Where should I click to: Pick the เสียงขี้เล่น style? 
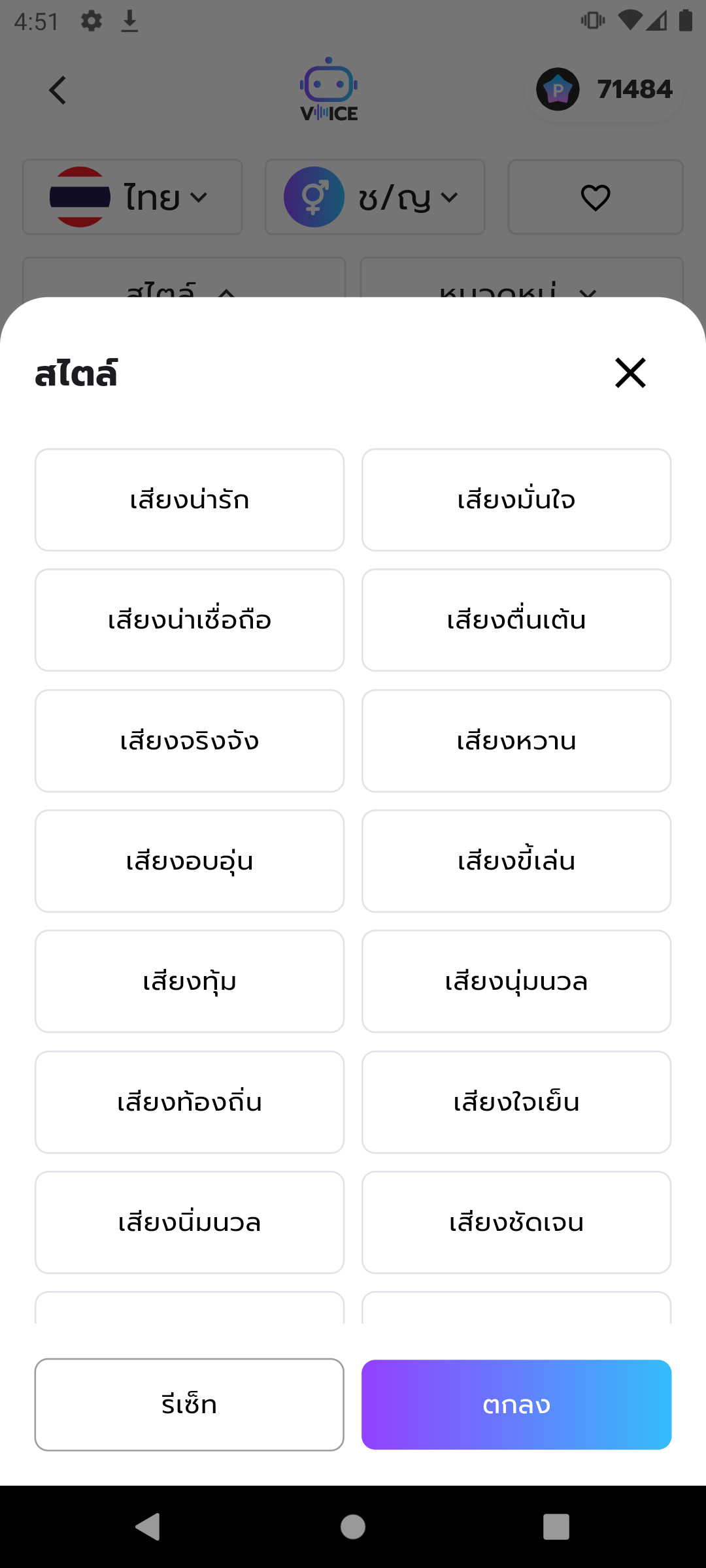pyautogui.click(x=516, y=861)
